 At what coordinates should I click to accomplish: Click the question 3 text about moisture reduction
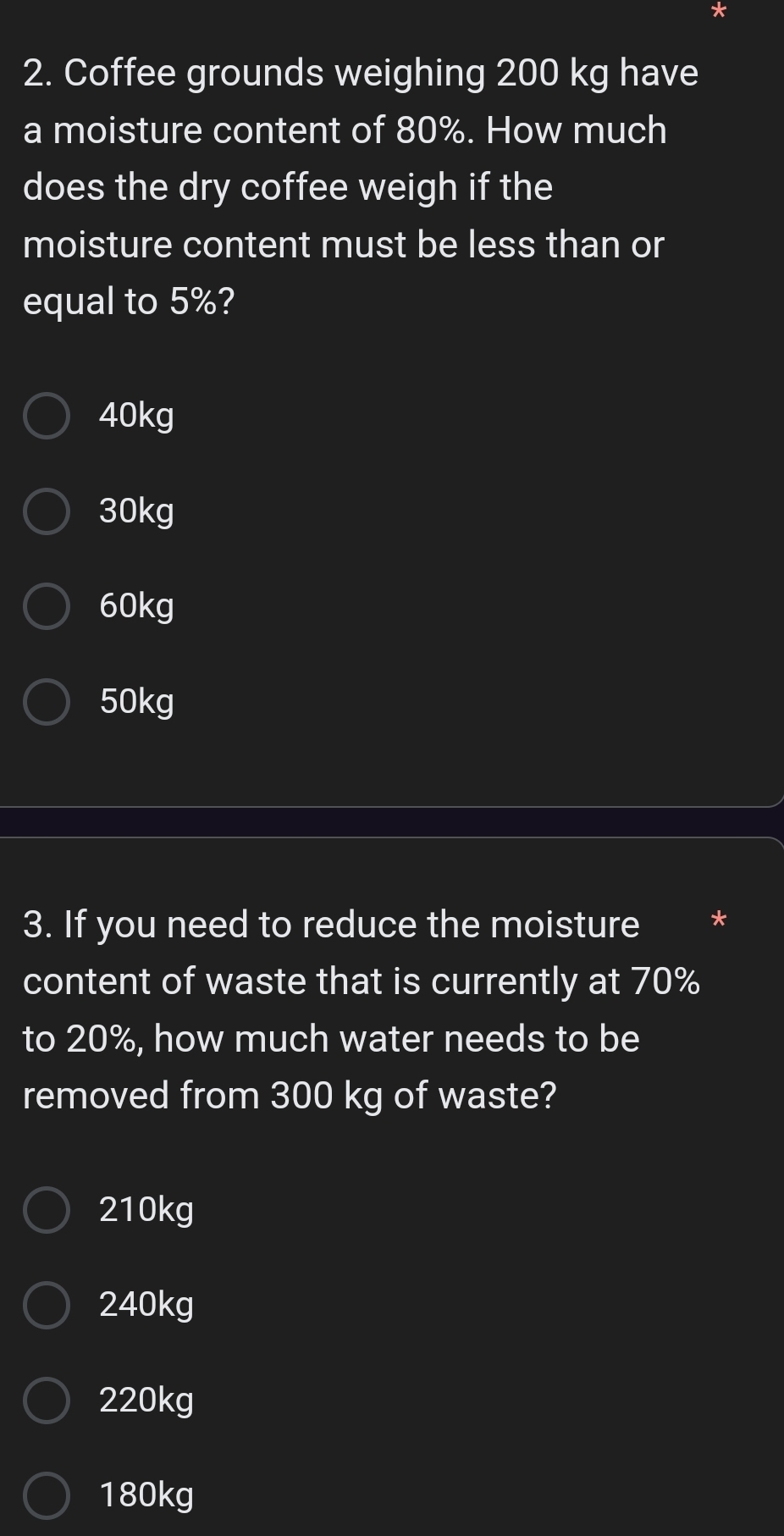pyautogui.click(x=356, y=1008)
